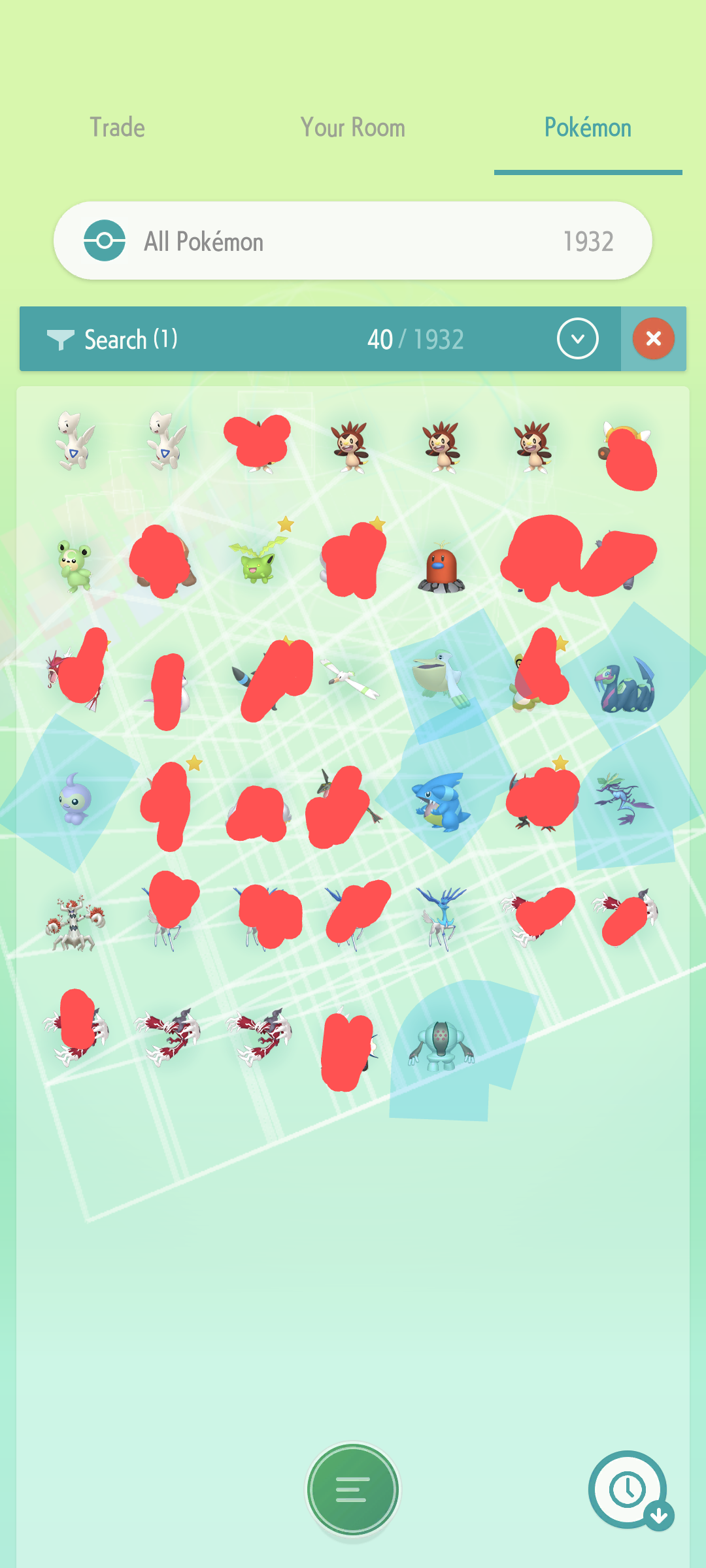Select the Trevenant Pokémon
706x1568 pixels.
pyautogui.click(x=76, y=923)
